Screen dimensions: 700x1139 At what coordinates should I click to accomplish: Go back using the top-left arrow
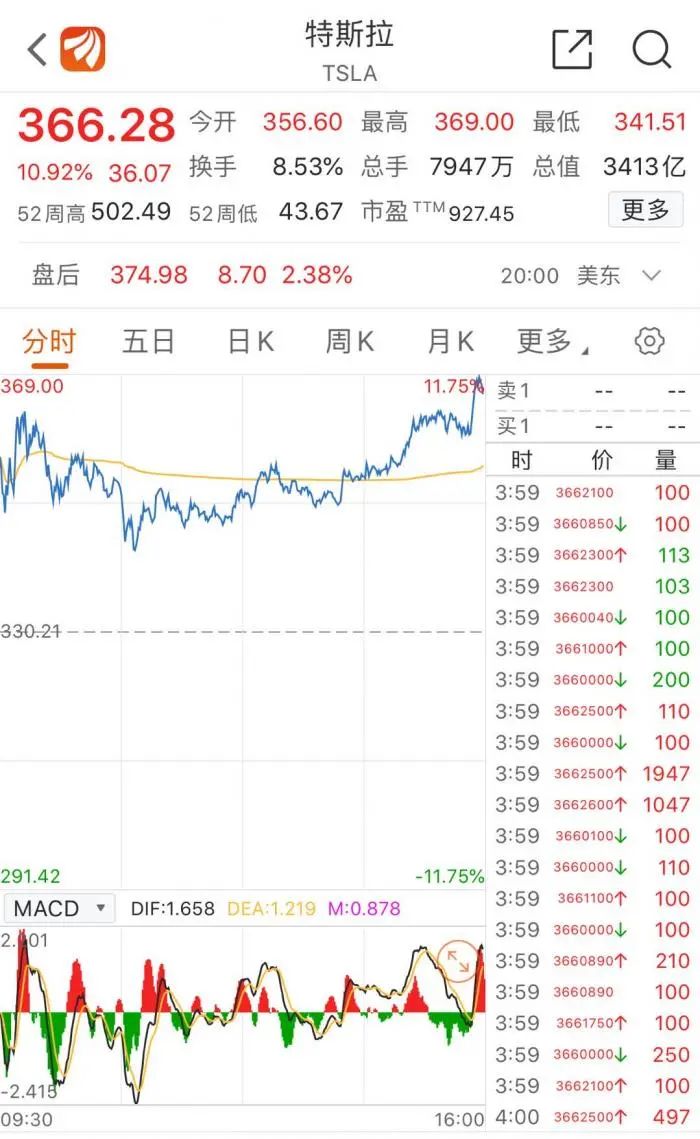coord(37,49)
